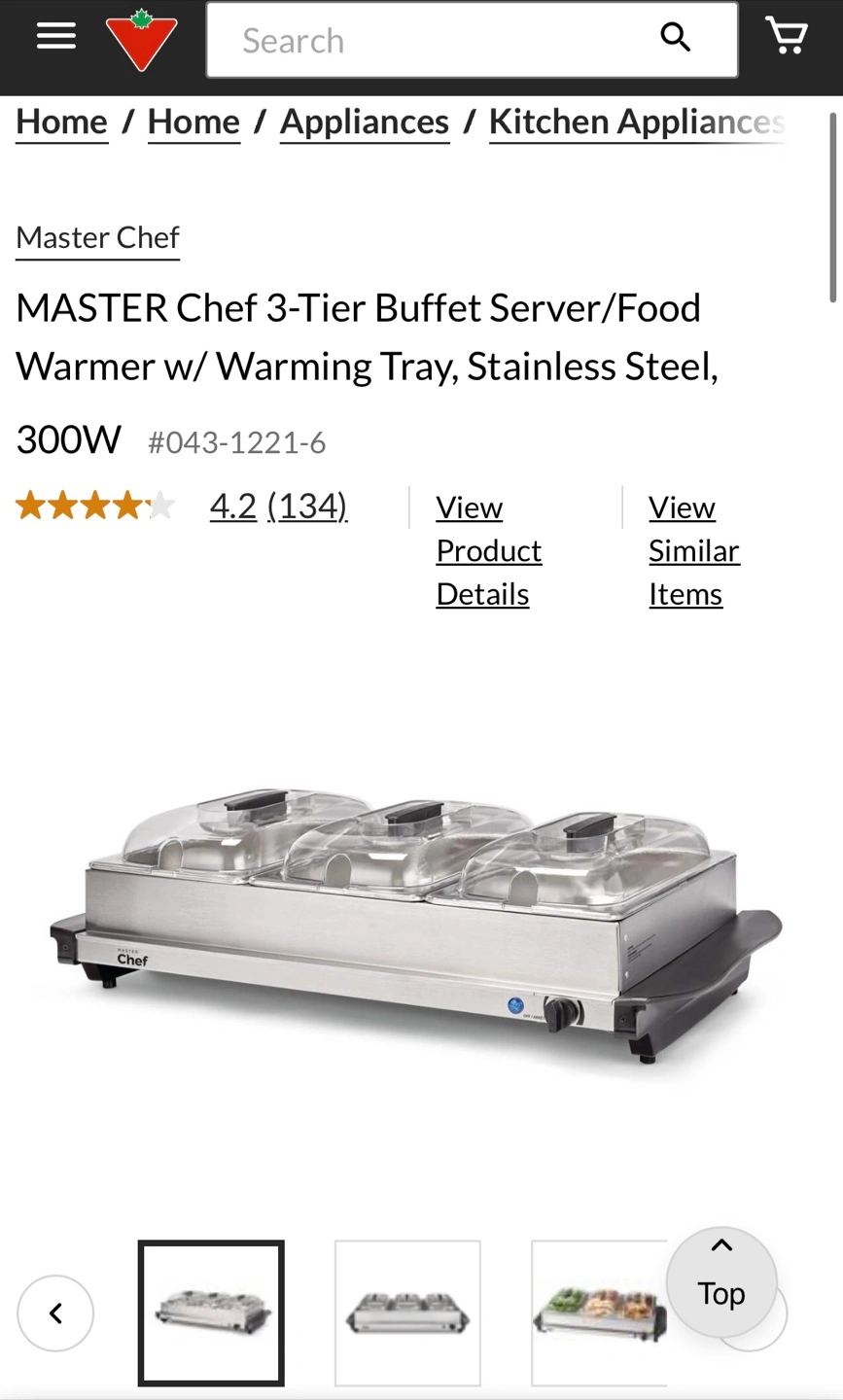Screen dimensions: 843x1400
Task: Tap View Product Details
Action: coord(488,550)
